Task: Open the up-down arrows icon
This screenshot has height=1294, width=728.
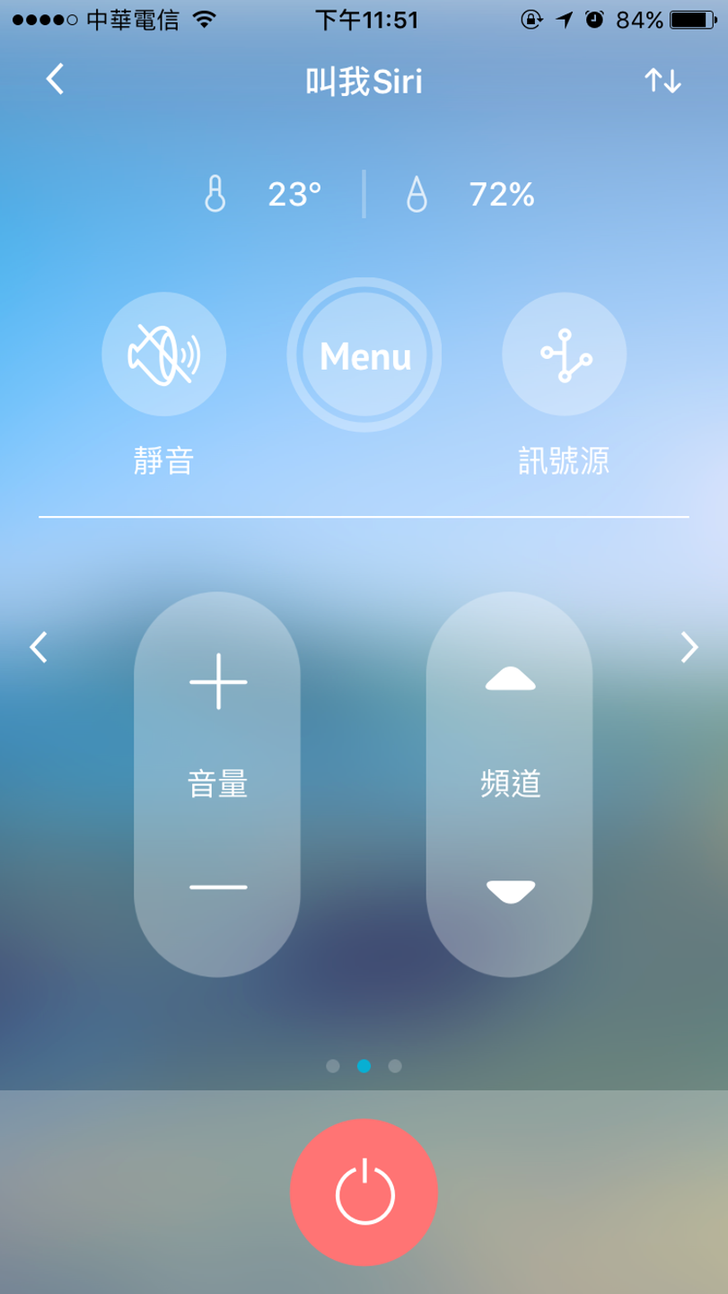Action: pyautogui.click(x=662, y=81)
